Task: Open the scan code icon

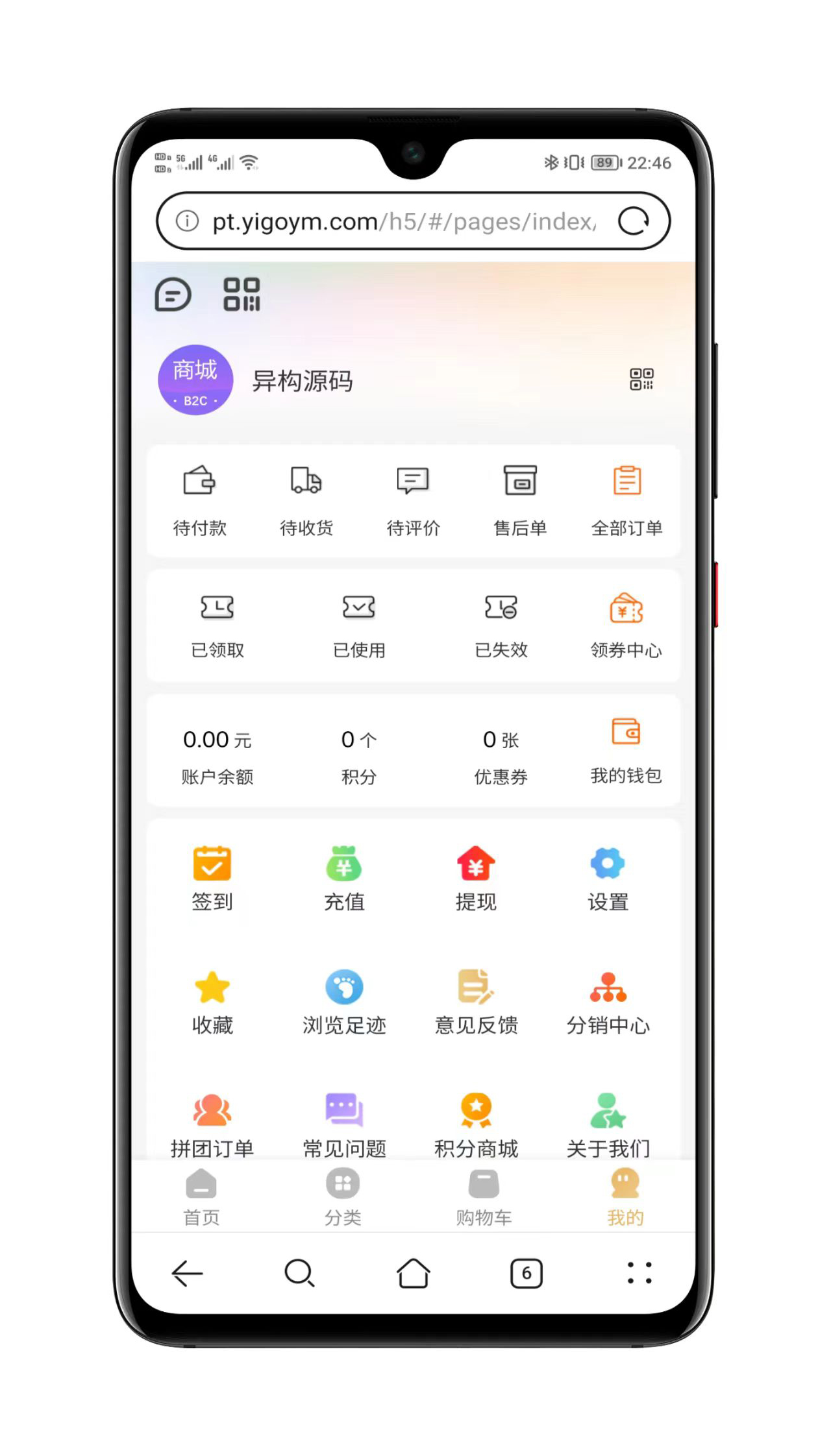Action: click(242, 295)
